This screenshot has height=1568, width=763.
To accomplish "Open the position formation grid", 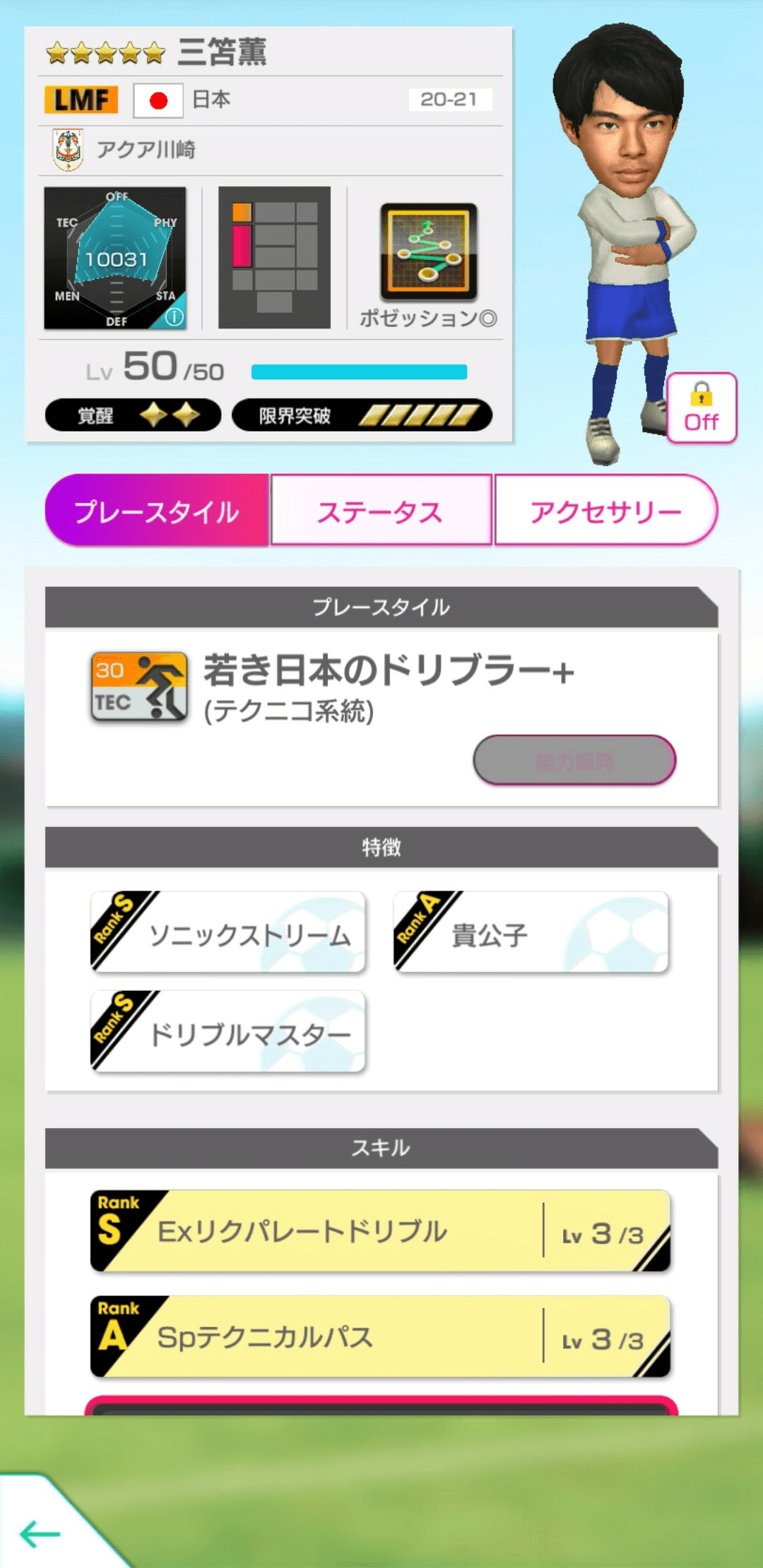I will [274, 256].
